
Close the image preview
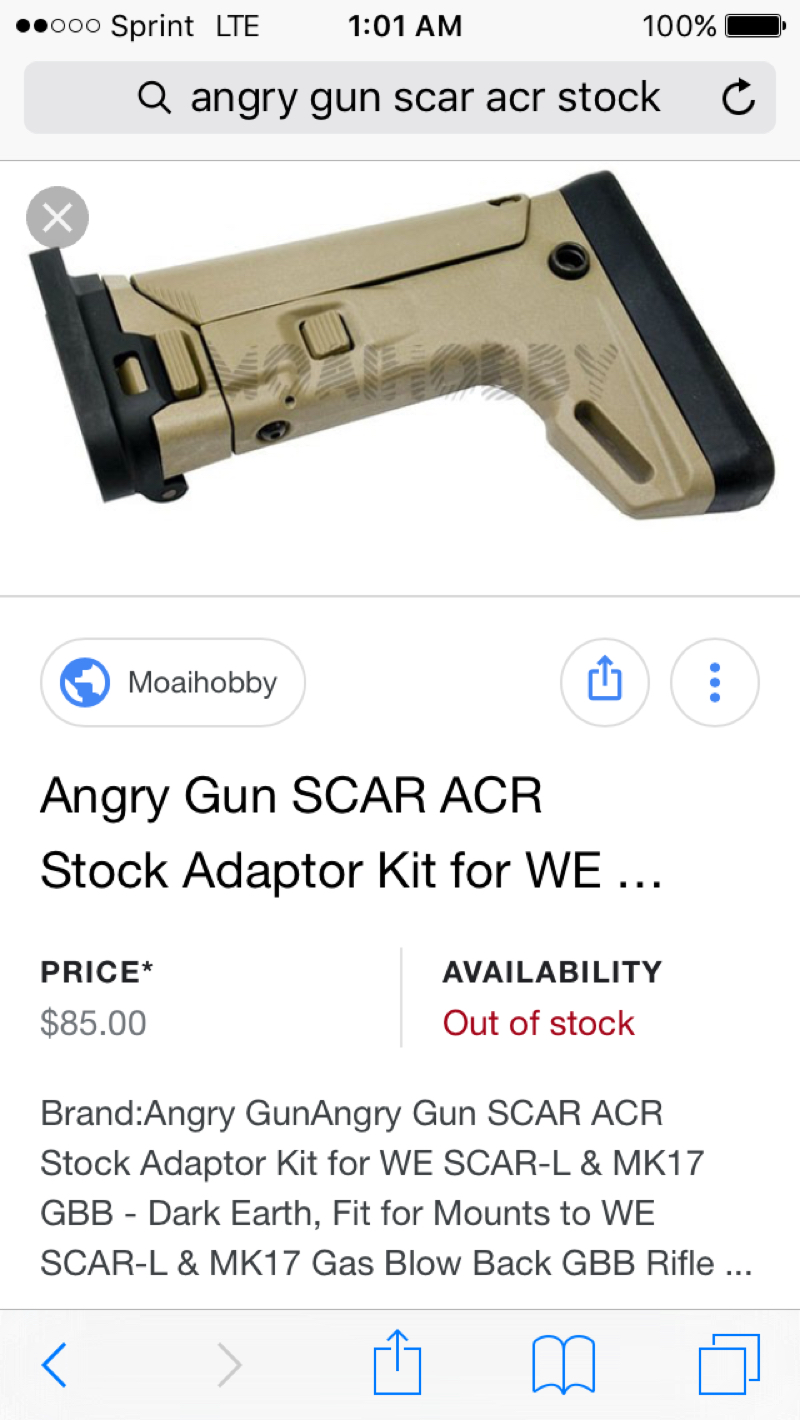click(57, 217)
